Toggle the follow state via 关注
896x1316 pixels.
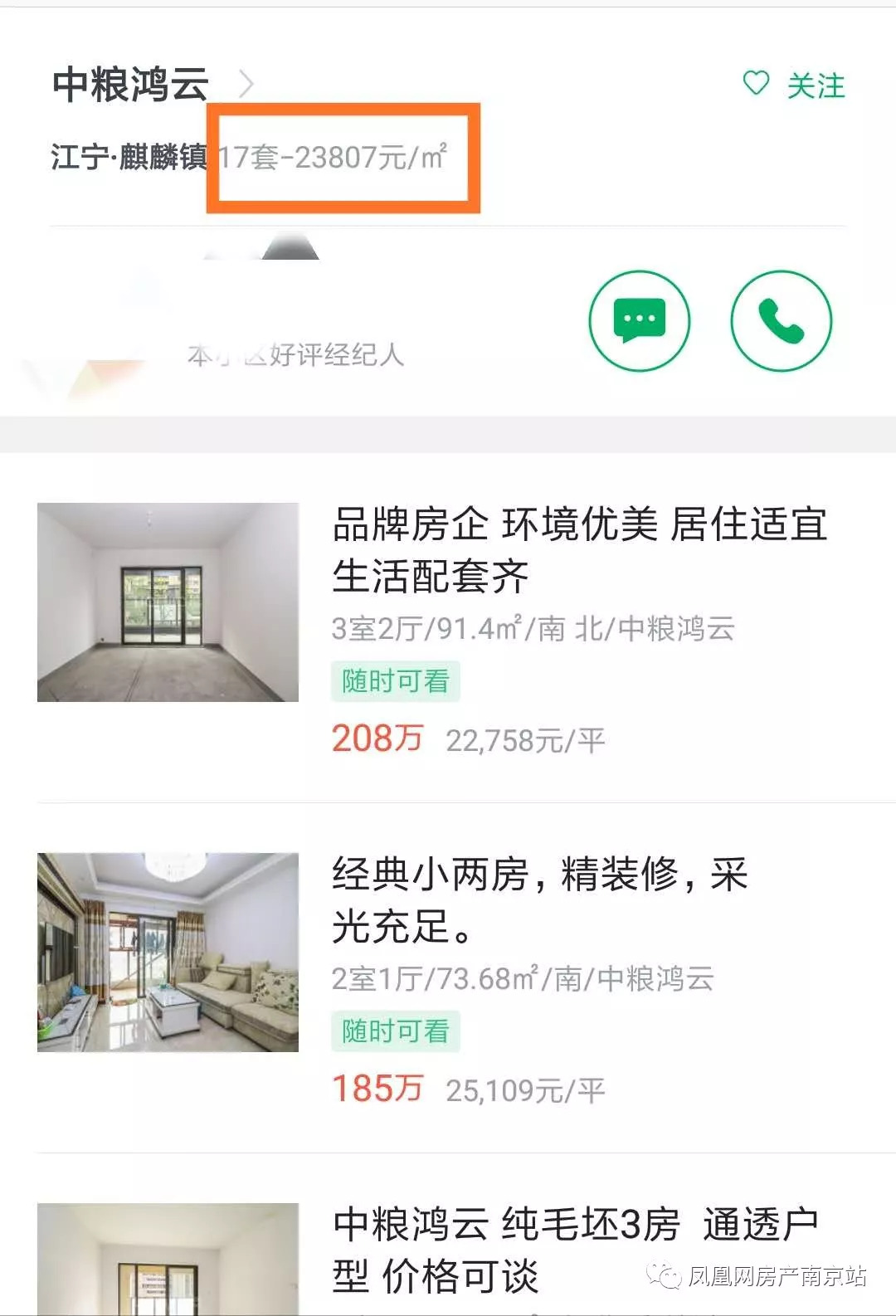(x=816, y=83)
